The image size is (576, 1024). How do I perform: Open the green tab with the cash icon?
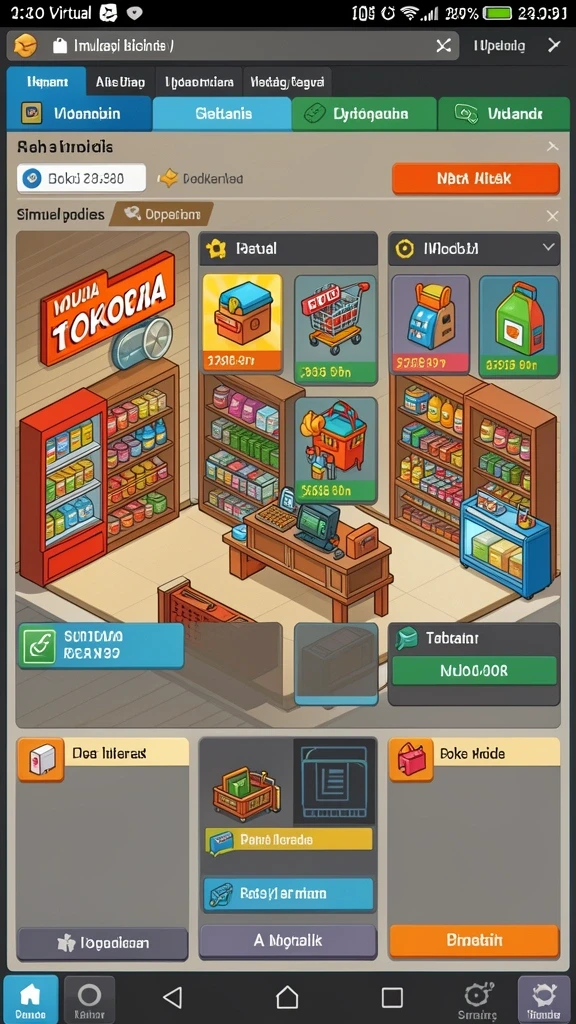pos(504,114)
